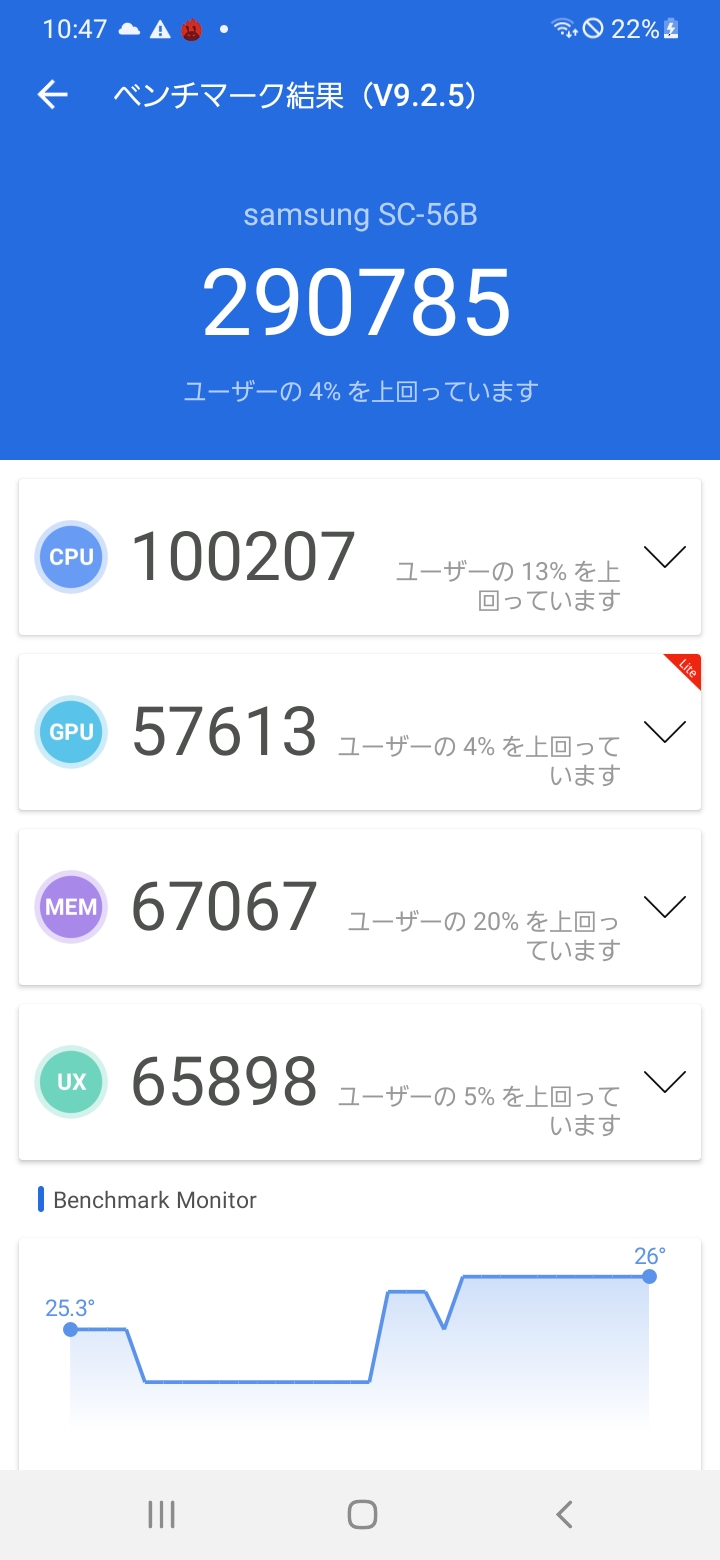The image size is (720, 1560).
Task: Go back using the app bar arrow
Action: (52, 95)
